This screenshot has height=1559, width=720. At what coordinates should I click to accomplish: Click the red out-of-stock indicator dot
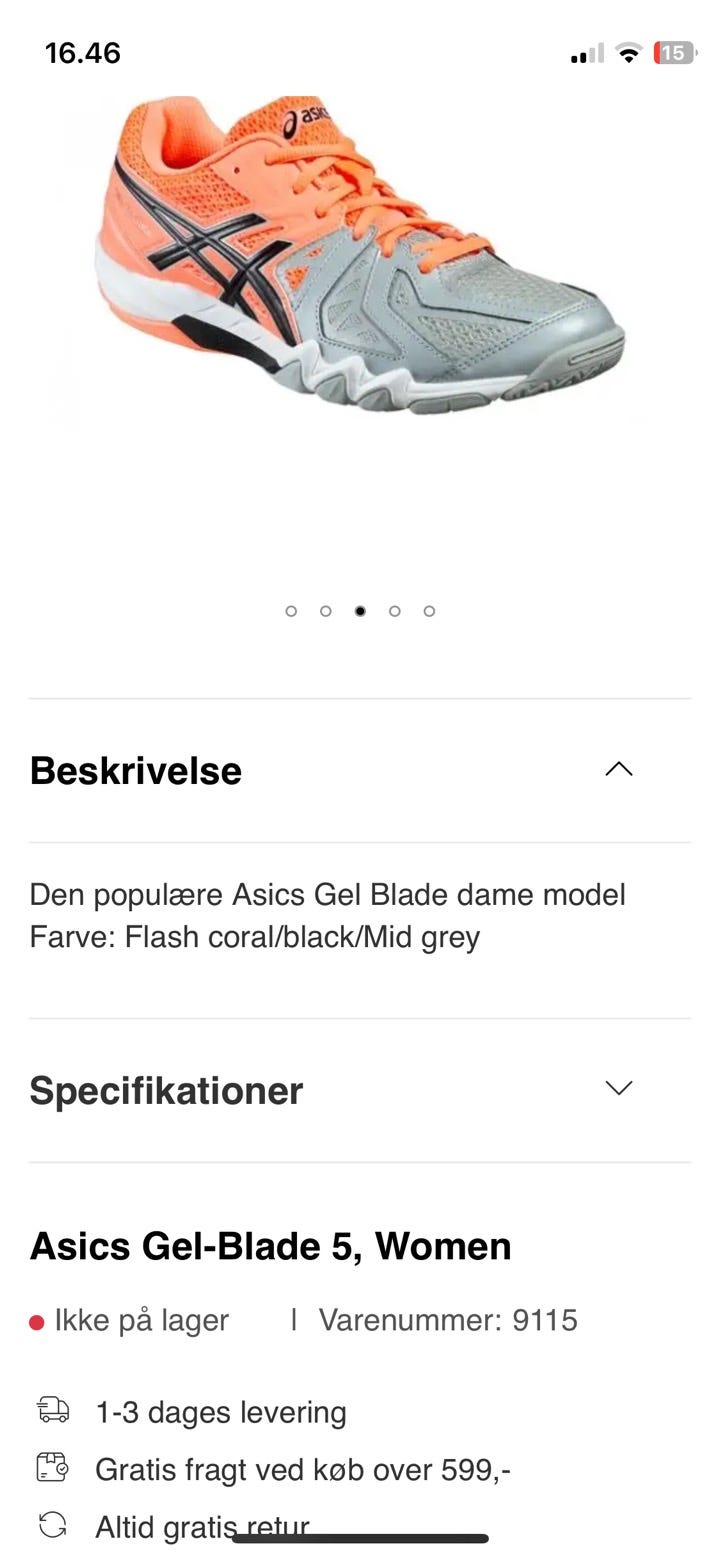pyautogui.click(x=37, y=1320)
